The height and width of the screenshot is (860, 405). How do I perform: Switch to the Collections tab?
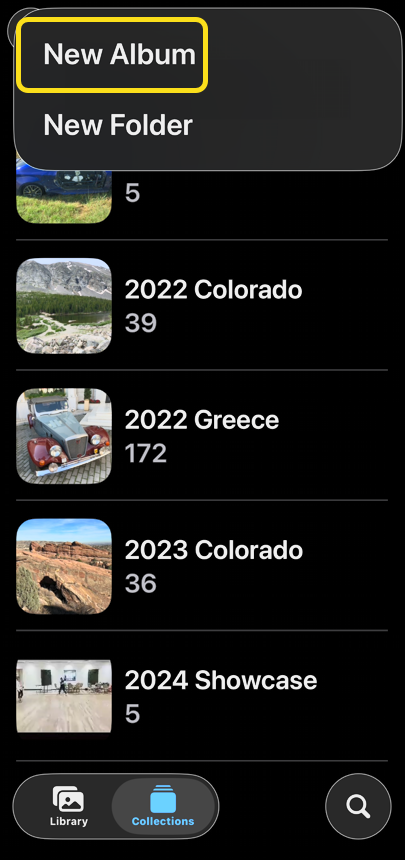click(x=163, y=806)
